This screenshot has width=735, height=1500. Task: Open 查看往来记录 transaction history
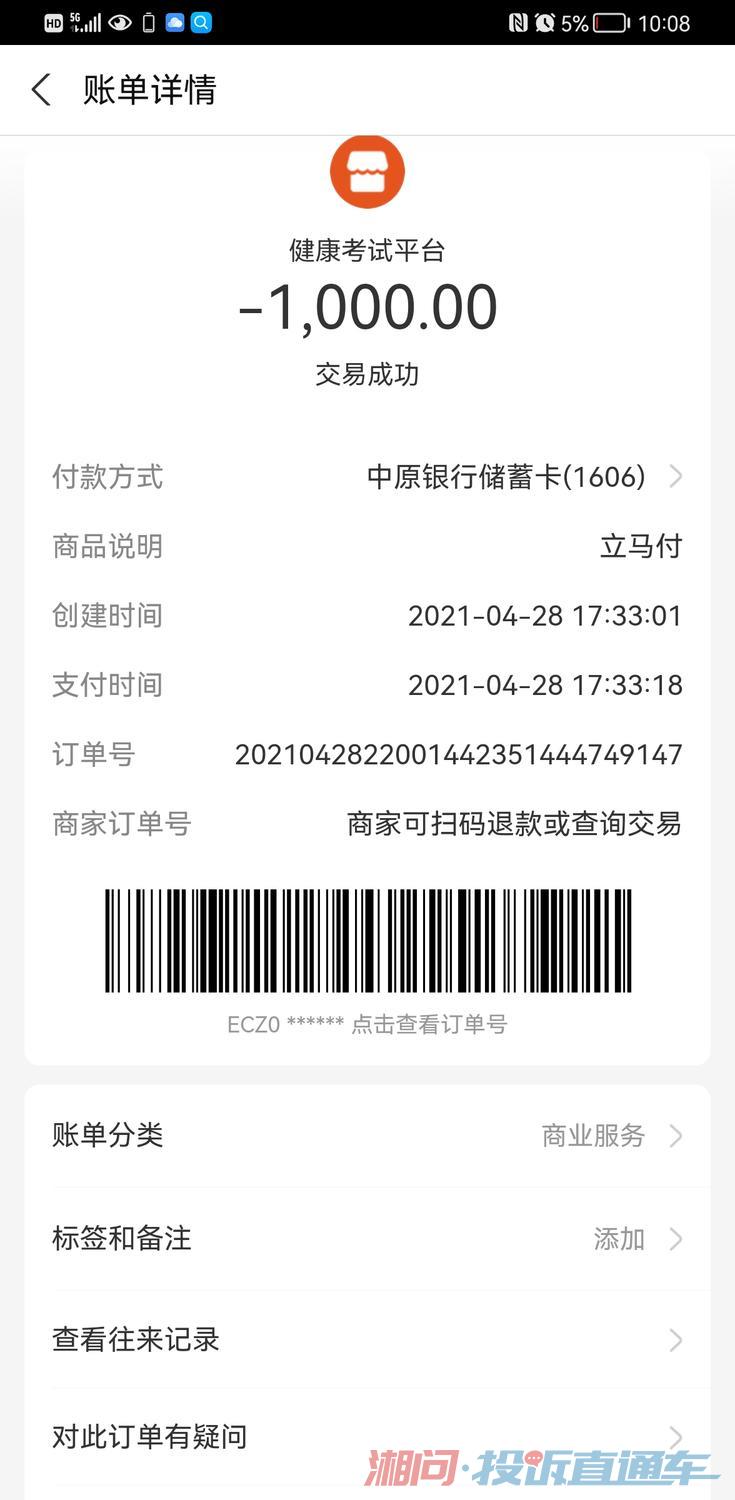(x=367, y=1340)
